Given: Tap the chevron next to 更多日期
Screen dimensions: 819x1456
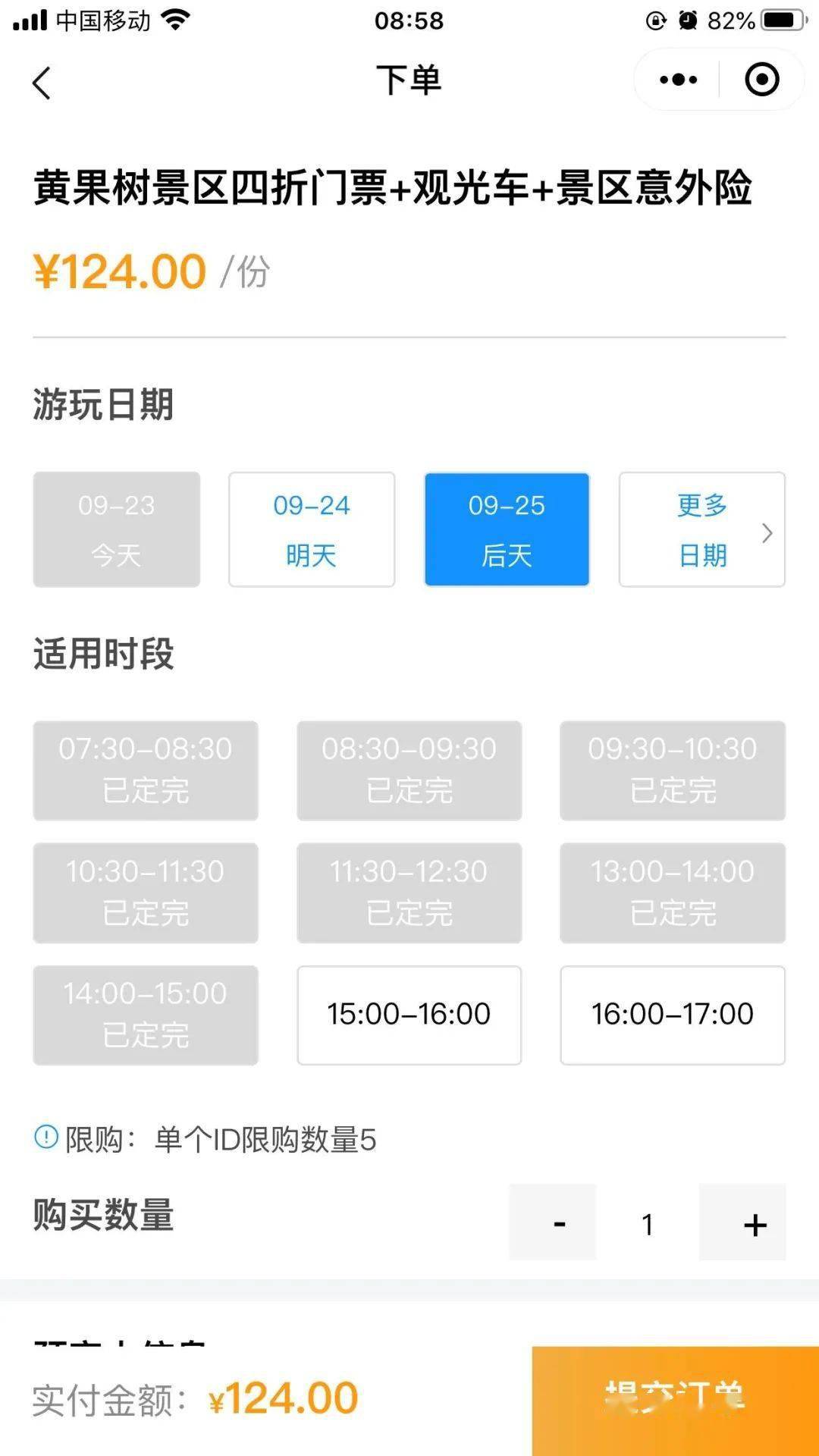Looking at the screenshot, I should coord(768,532).
